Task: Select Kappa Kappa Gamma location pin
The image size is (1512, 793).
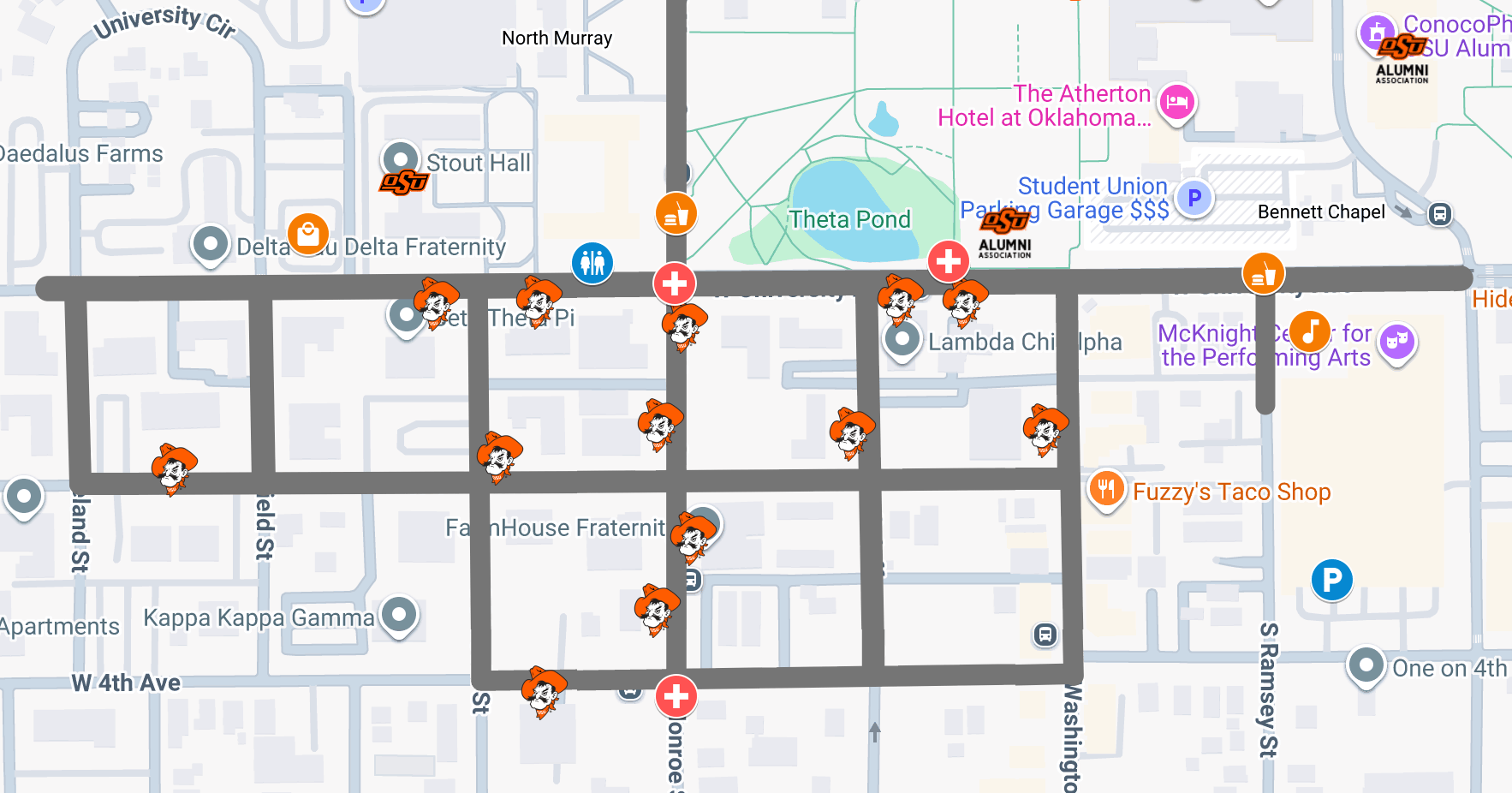Action: click(x=398, y=614)
